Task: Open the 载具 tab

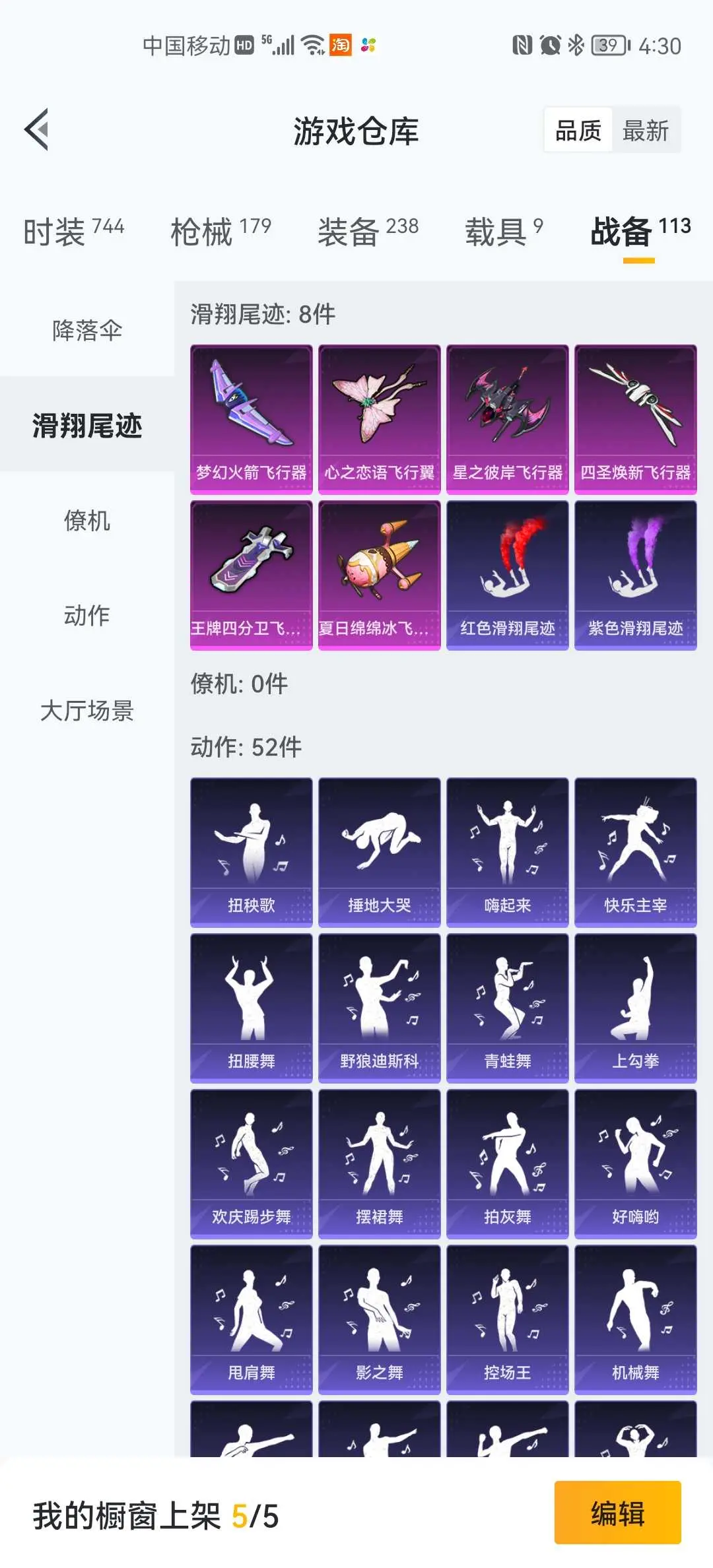Action: click(504, 231)
